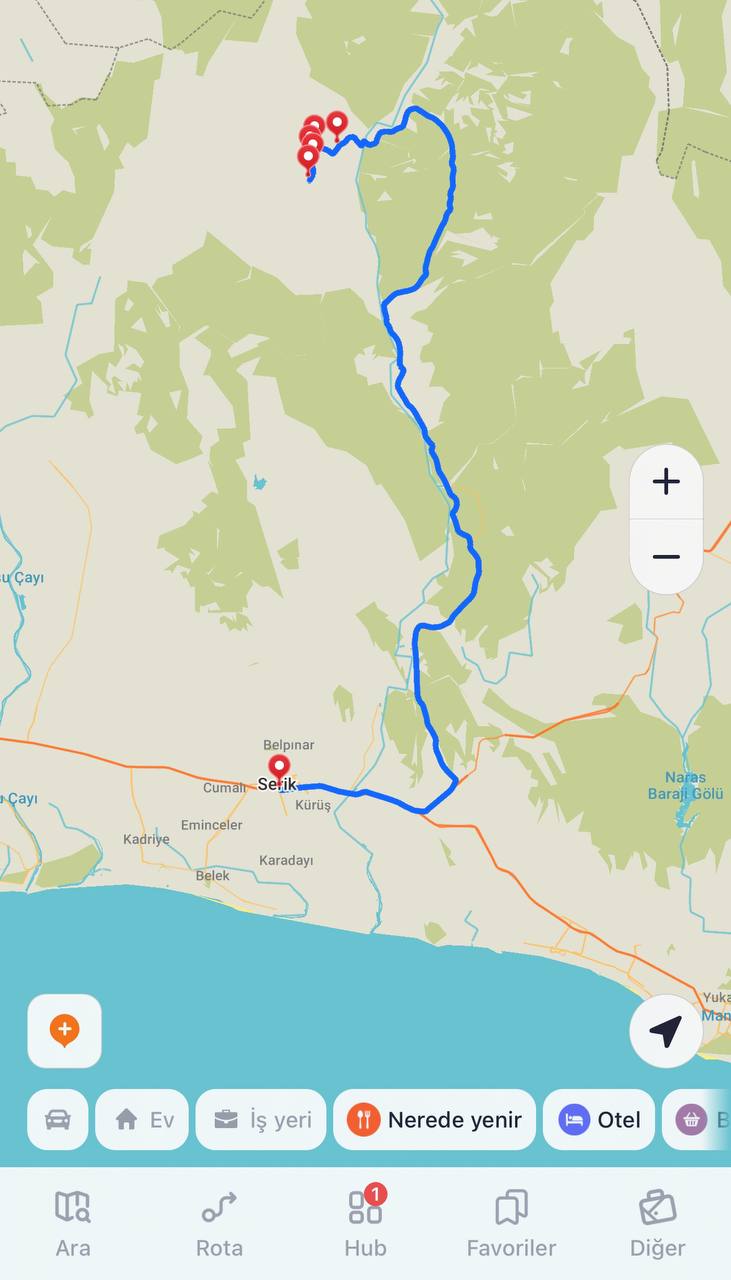Open the Favoriler tab
Screen dimensions: 731x1280
[x=511, y=1224]
